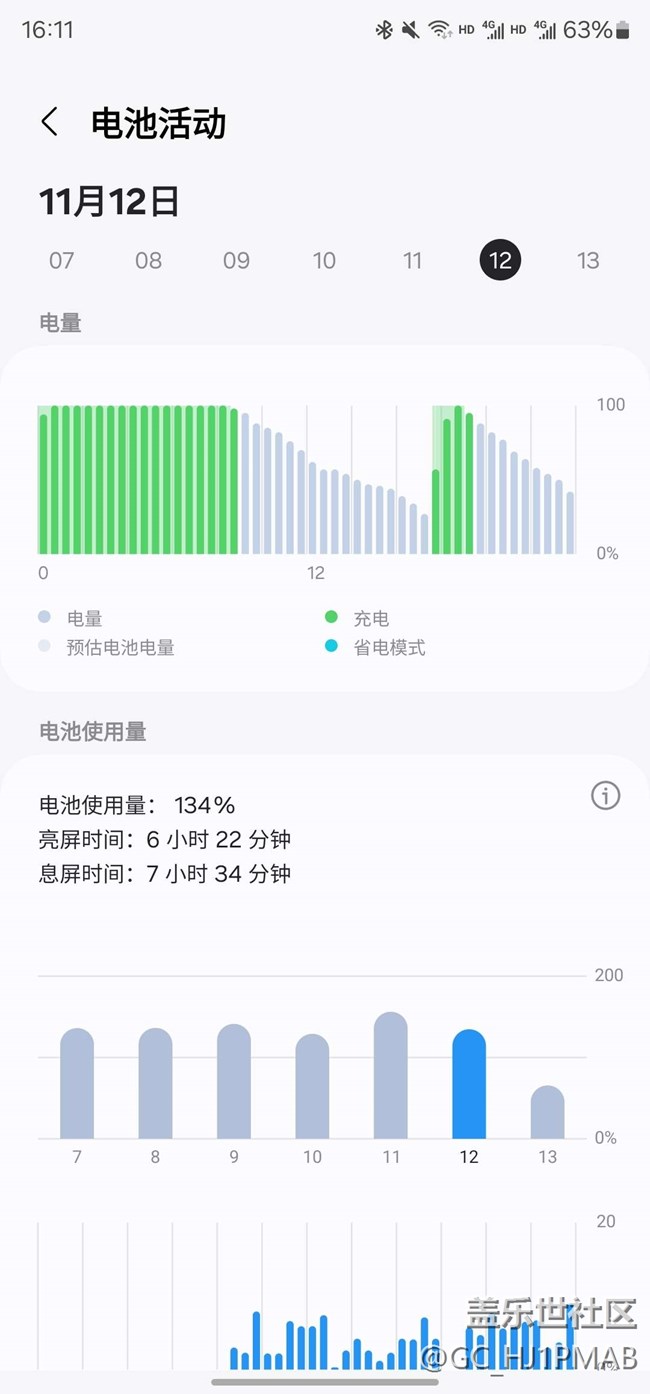Select date 07 in the date strip

62,261
